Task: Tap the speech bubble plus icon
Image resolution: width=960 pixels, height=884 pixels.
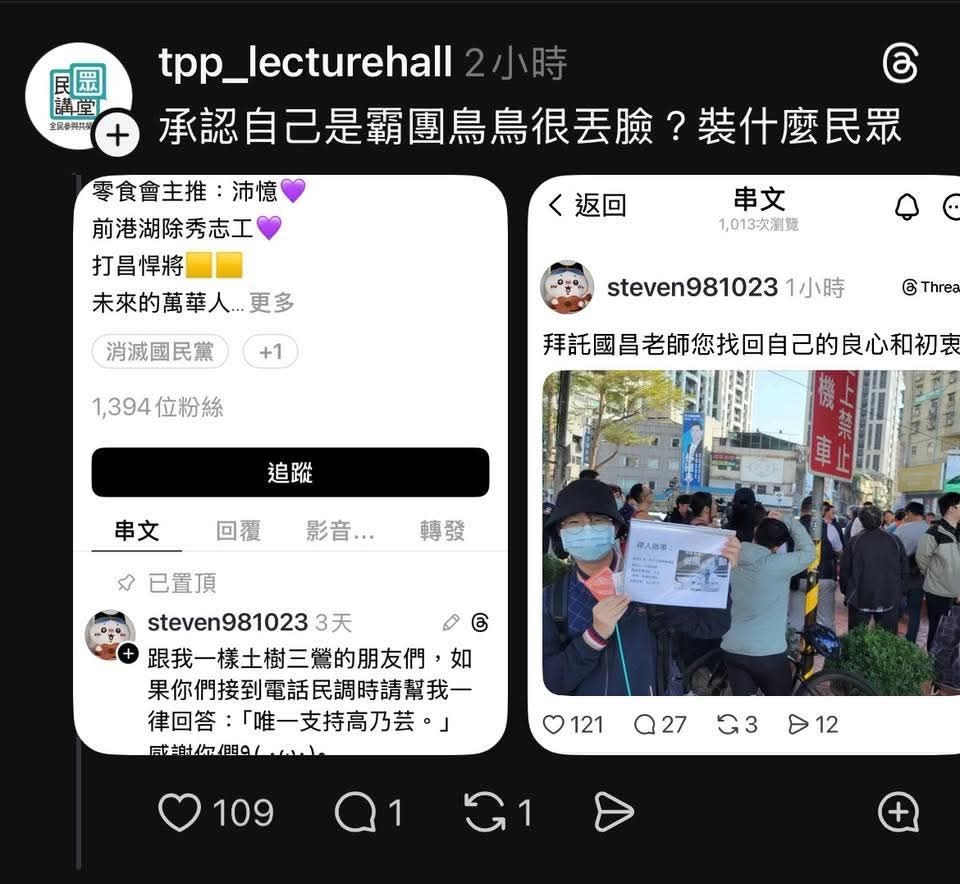Action: click(x=898, y=812)
